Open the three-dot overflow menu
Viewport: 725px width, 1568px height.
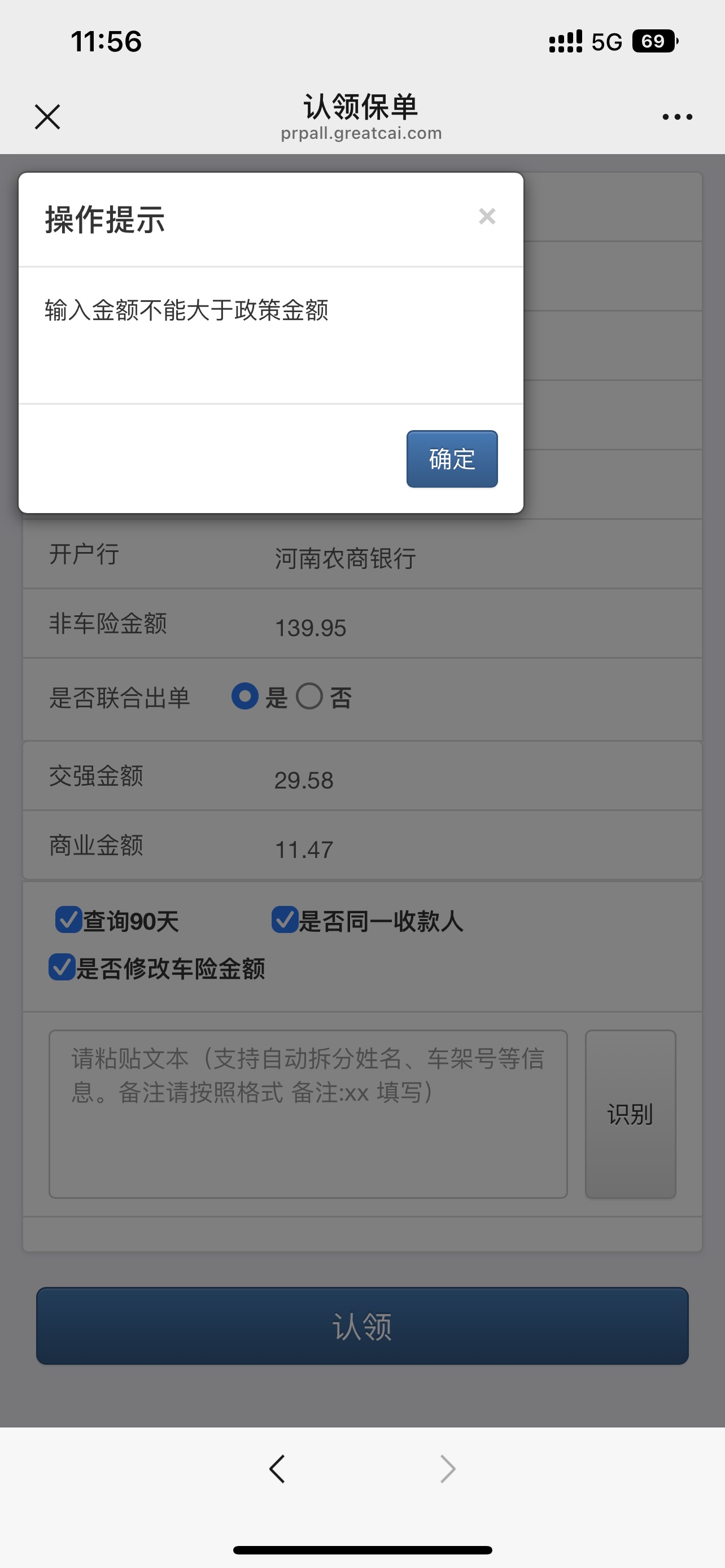[677, 117]
